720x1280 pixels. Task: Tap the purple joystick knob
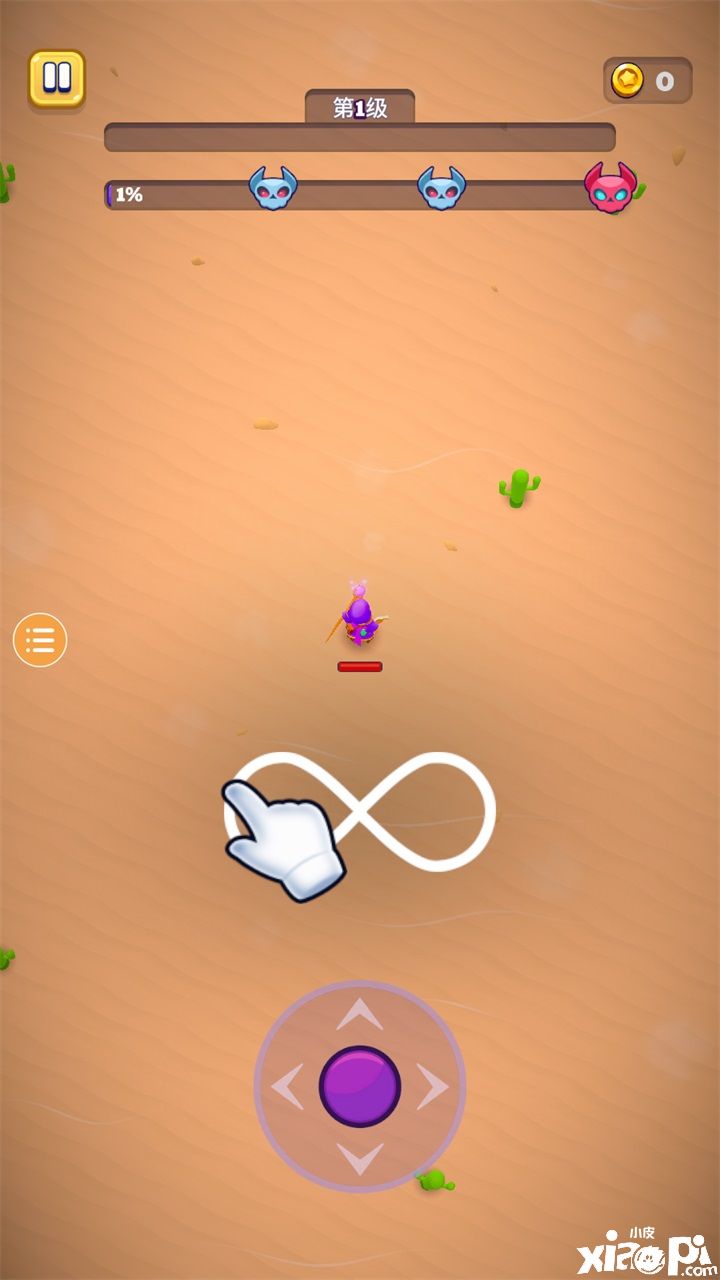point(360,1087)
